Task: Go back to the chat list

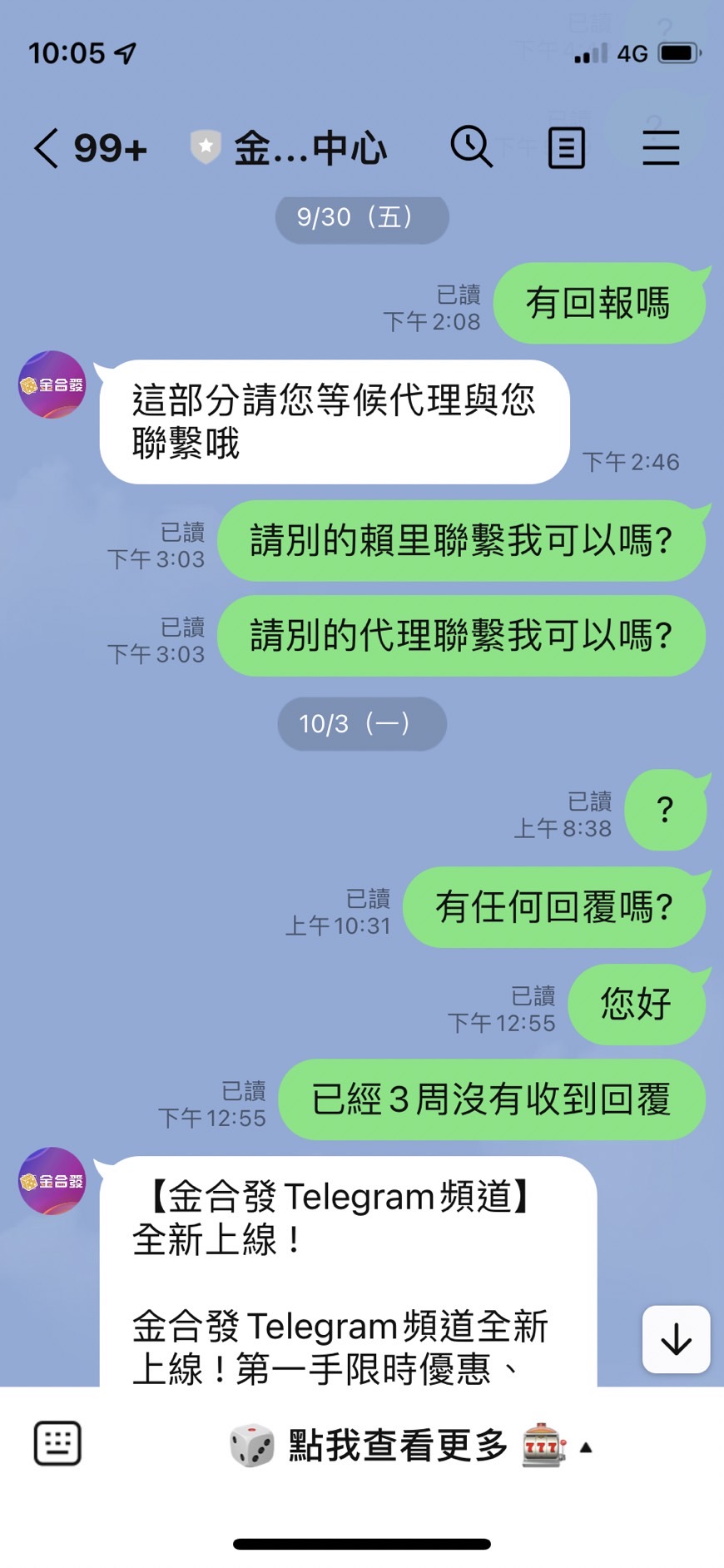Action: [47, 149]
